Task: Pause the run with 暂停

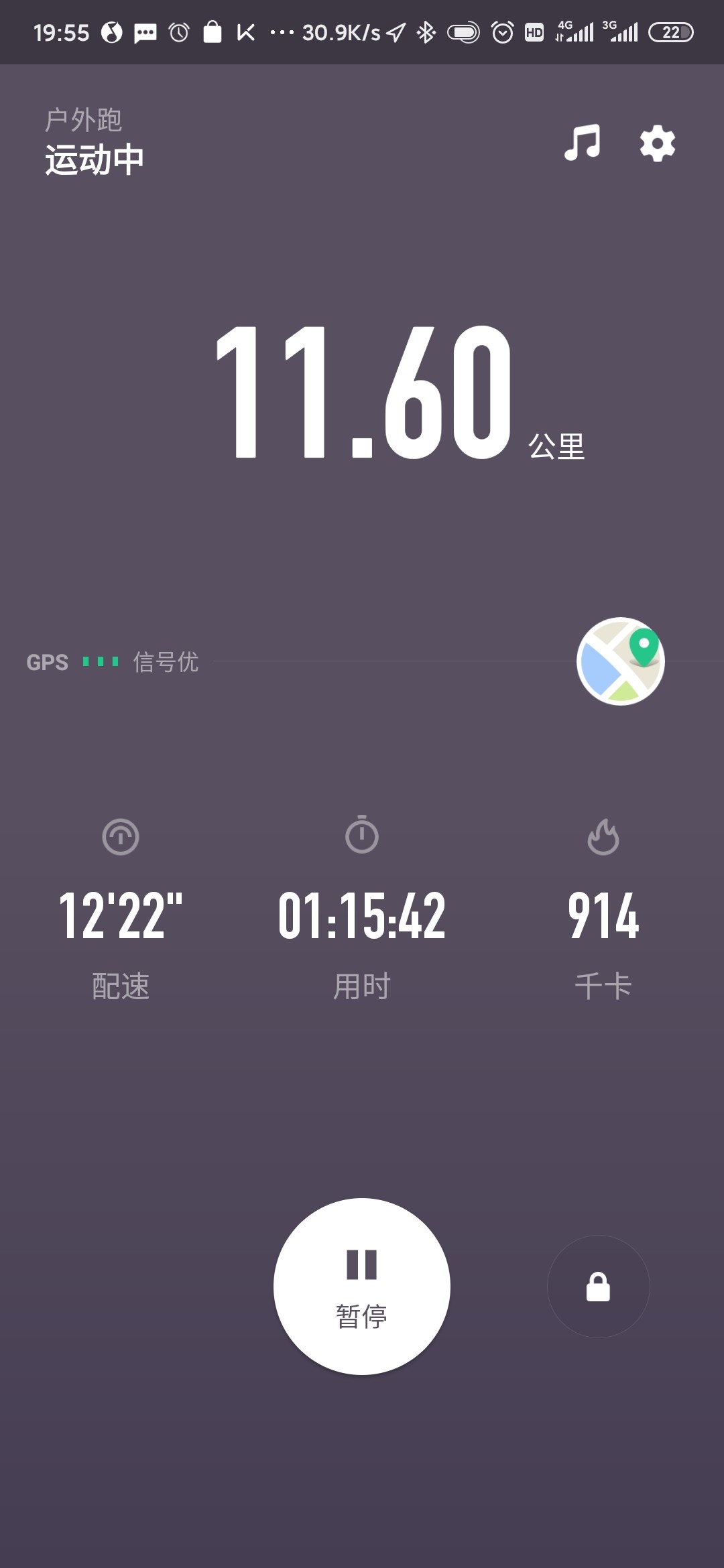Action: pos(362,1286)
